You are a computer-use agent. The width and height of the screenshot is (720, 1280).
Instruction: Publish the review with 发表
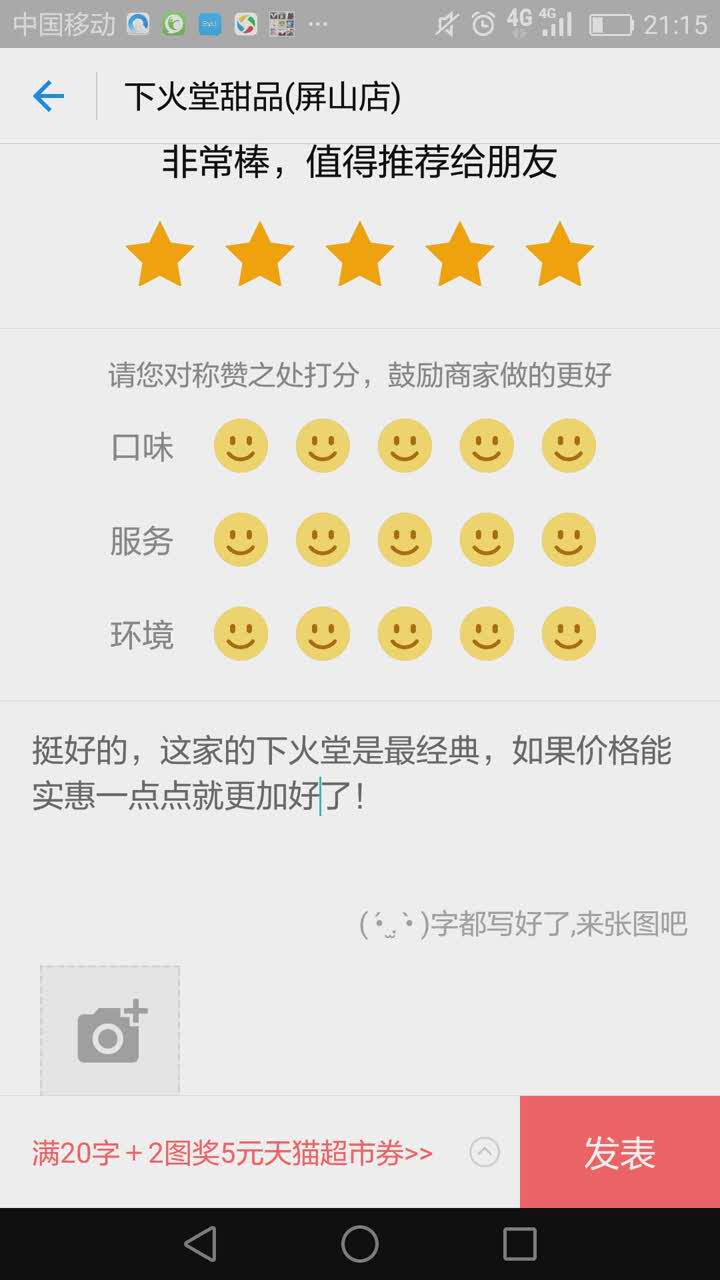(620, 1153)
